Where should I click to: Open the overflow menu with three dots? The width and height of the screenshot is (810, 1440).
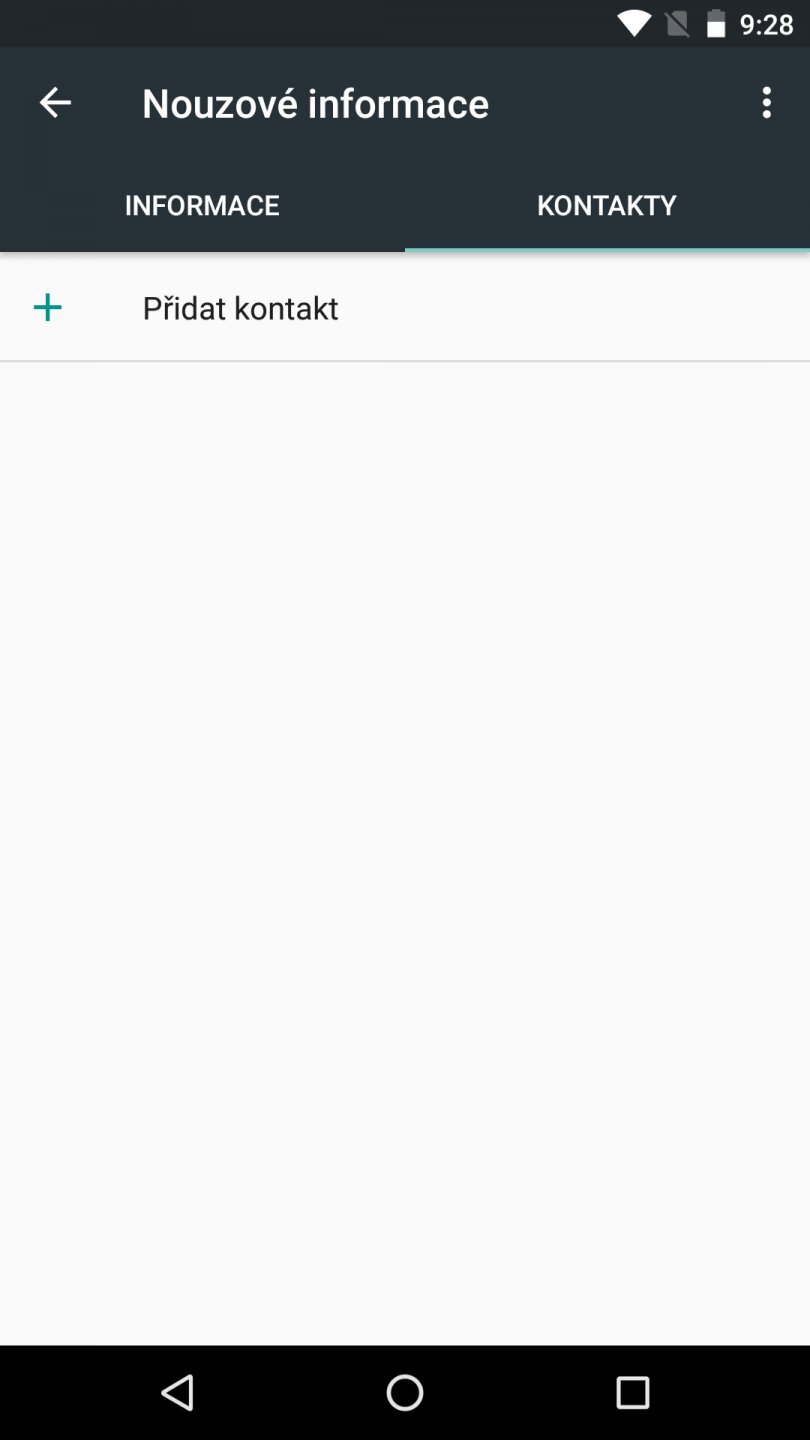point(766,102)
